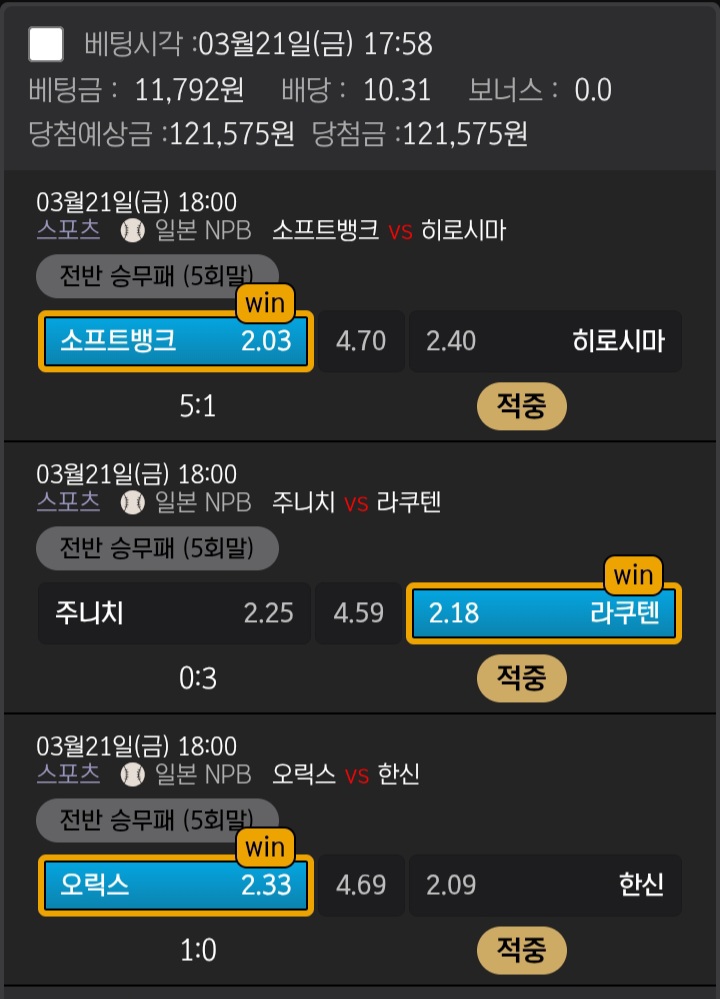Tap the 주니치 2.25 odds button
Viewport: 720px width, 999px height.
(174, 612)
